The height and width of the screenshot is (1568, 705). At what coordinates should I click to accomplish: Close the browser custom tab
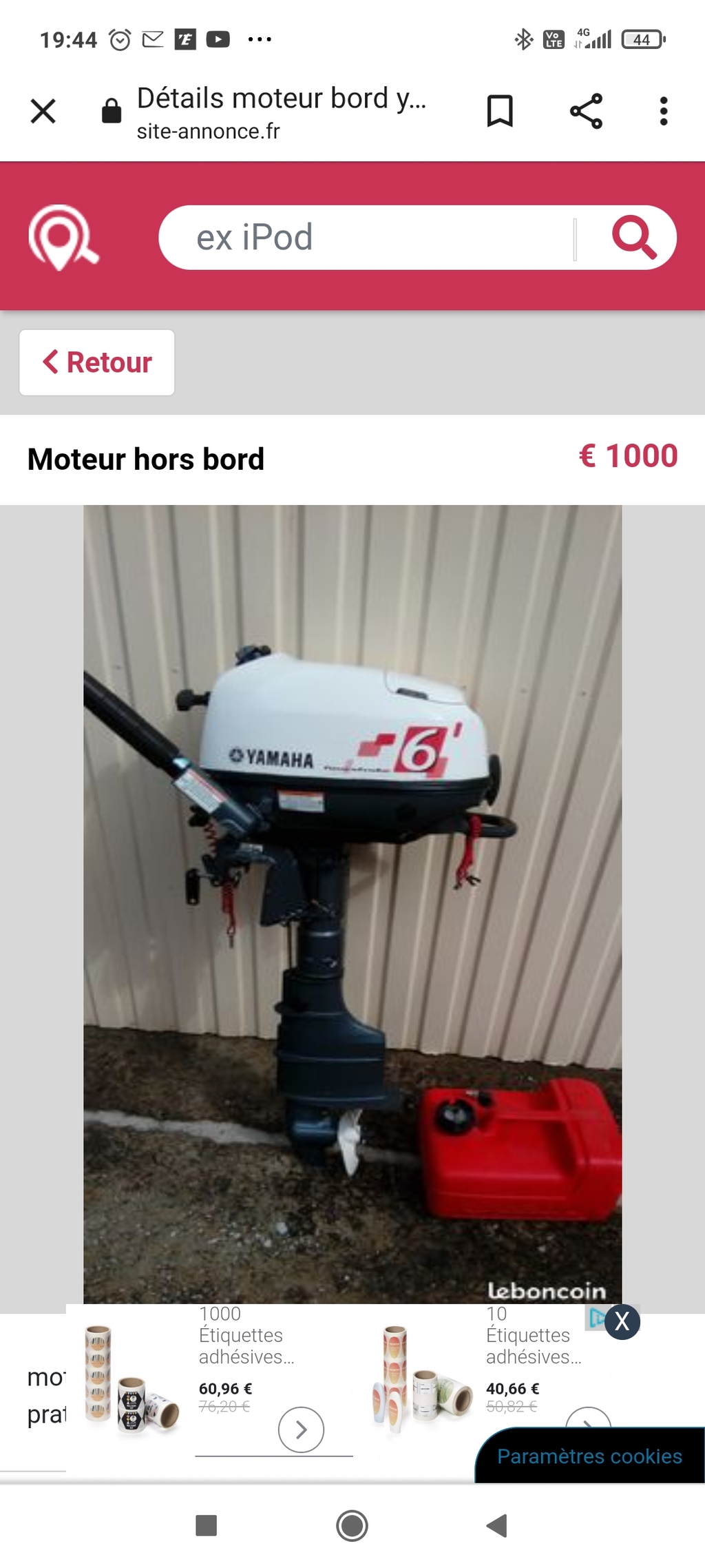[x=43, y=111]
